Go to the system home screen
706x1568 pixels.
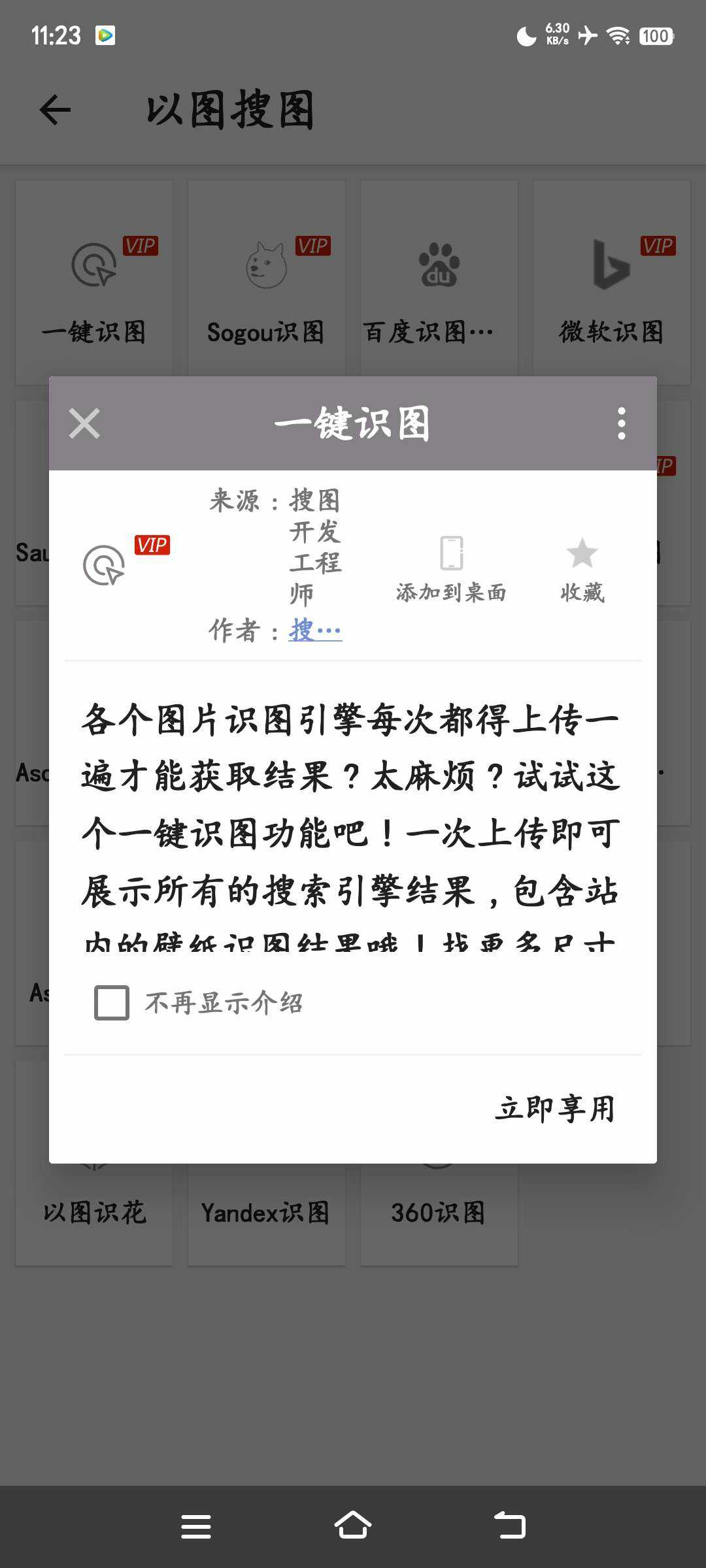click(353, 1526)
